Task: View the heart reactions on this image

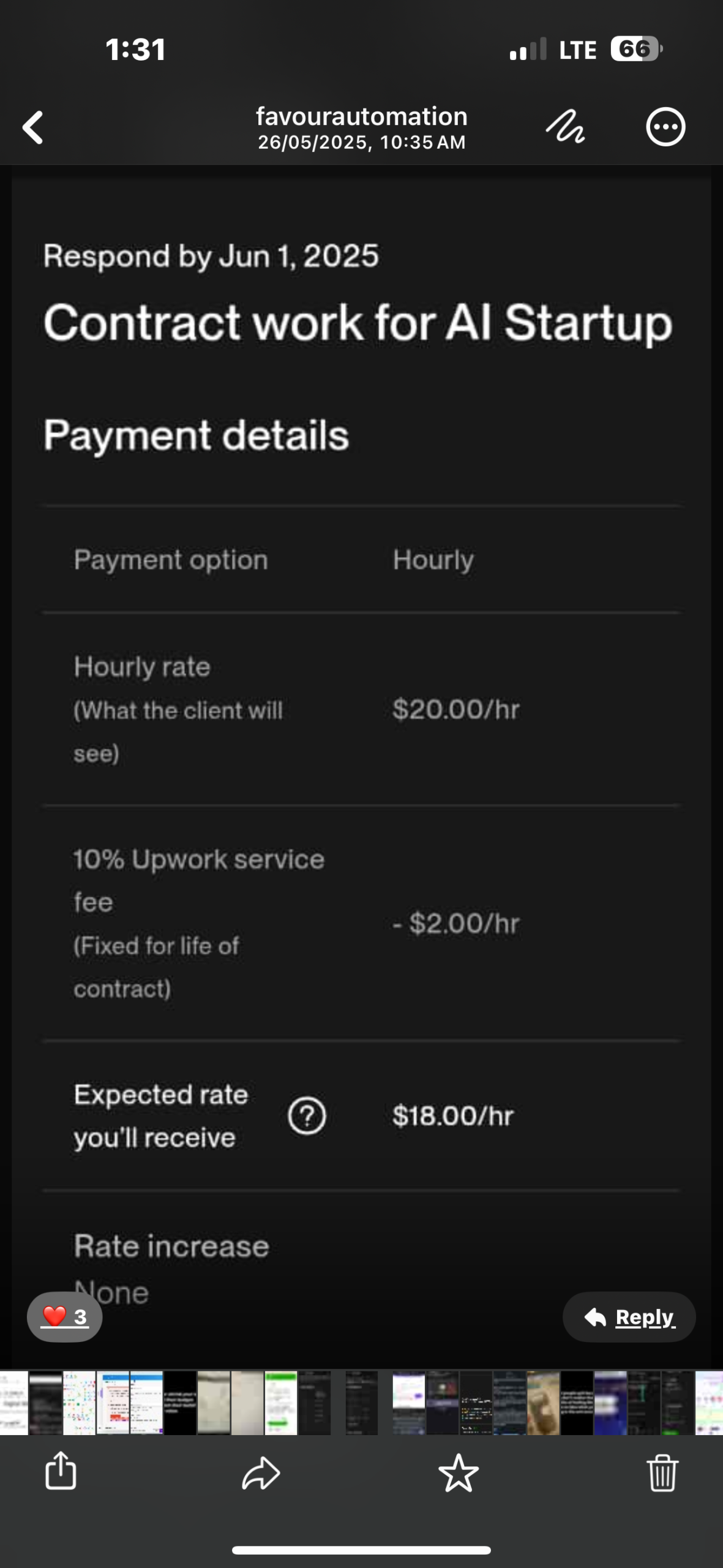Action: pos(64,1316)
